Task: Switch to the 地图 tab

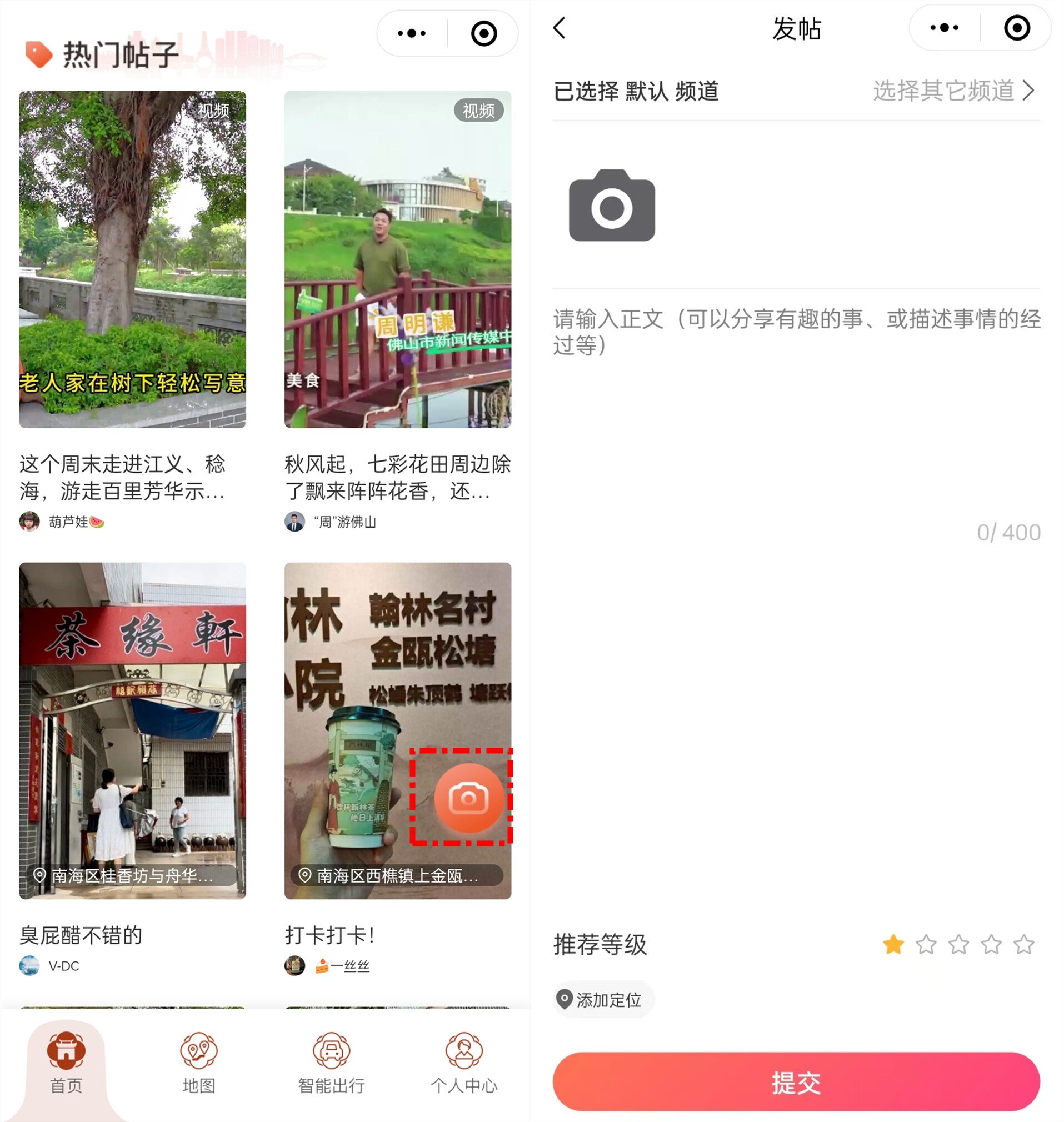Action: (198, 1064)
